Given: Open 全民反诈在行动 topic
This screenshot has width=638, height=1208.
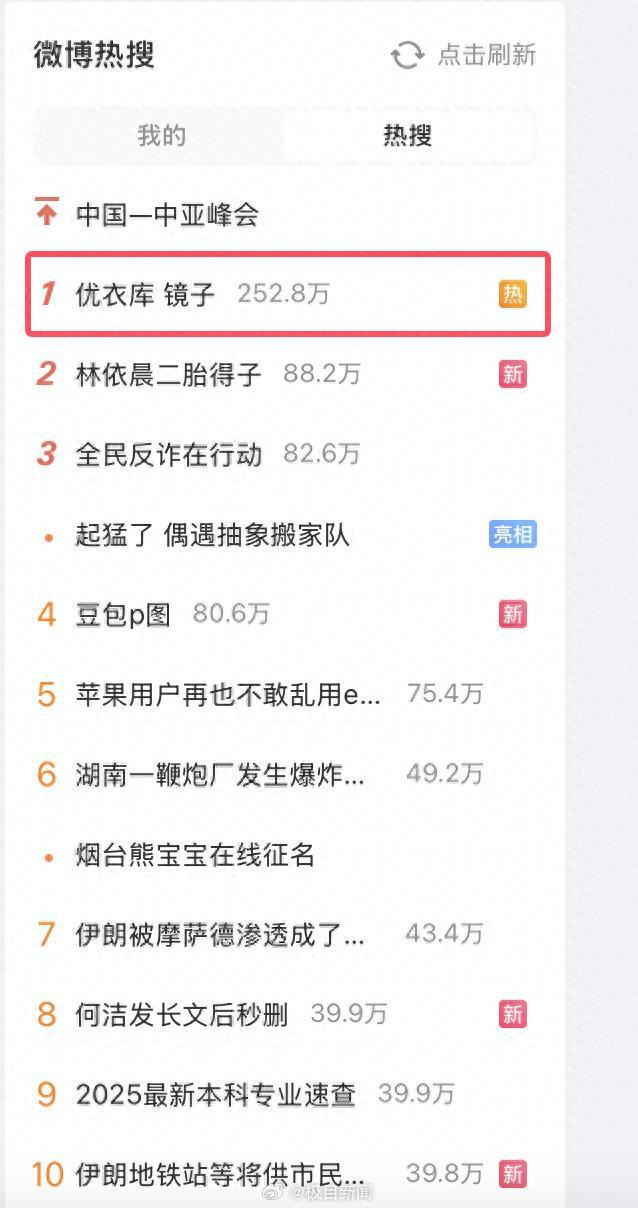Looking at the screenshot, I should point(169,454).
